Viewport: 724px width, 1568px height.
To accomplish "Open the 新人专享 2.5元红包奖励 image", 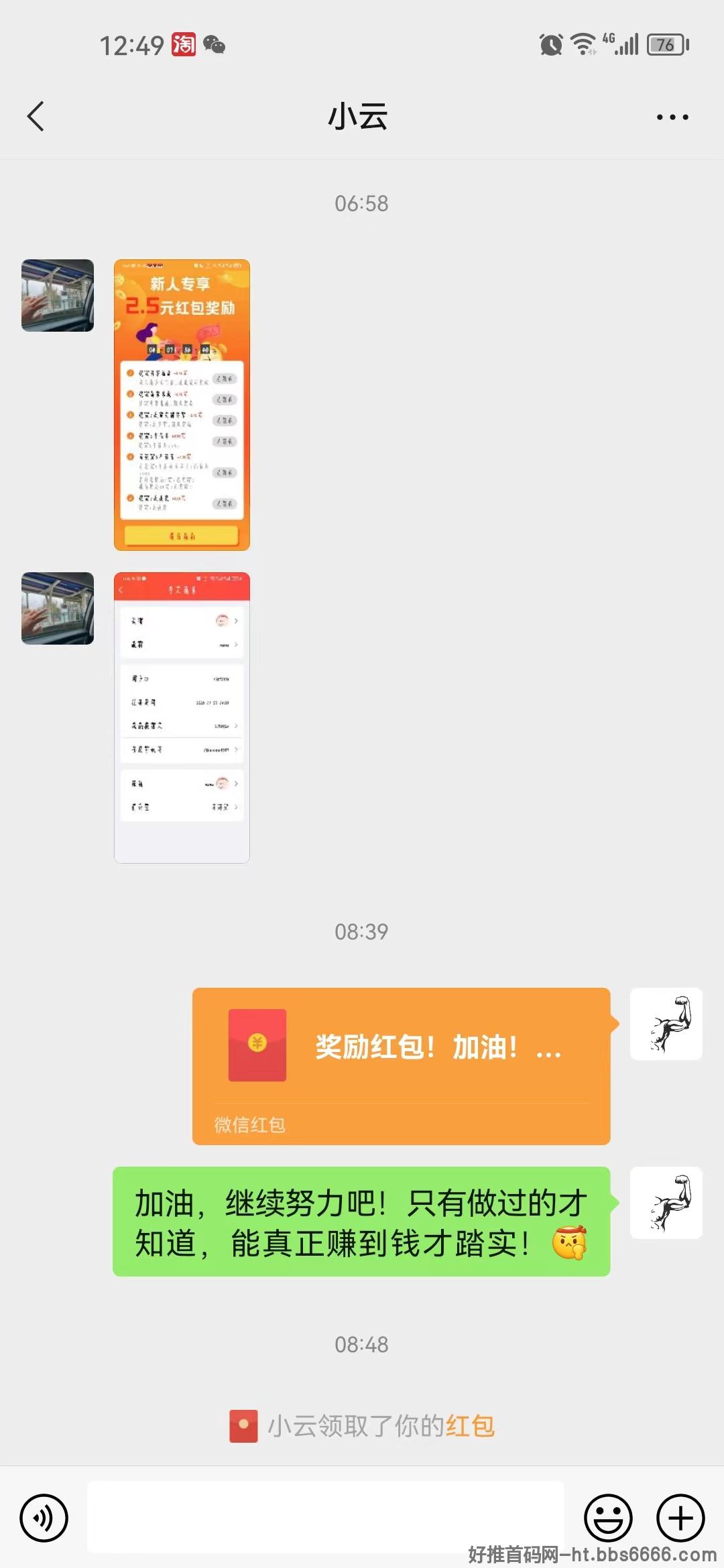I will [182, 405].
